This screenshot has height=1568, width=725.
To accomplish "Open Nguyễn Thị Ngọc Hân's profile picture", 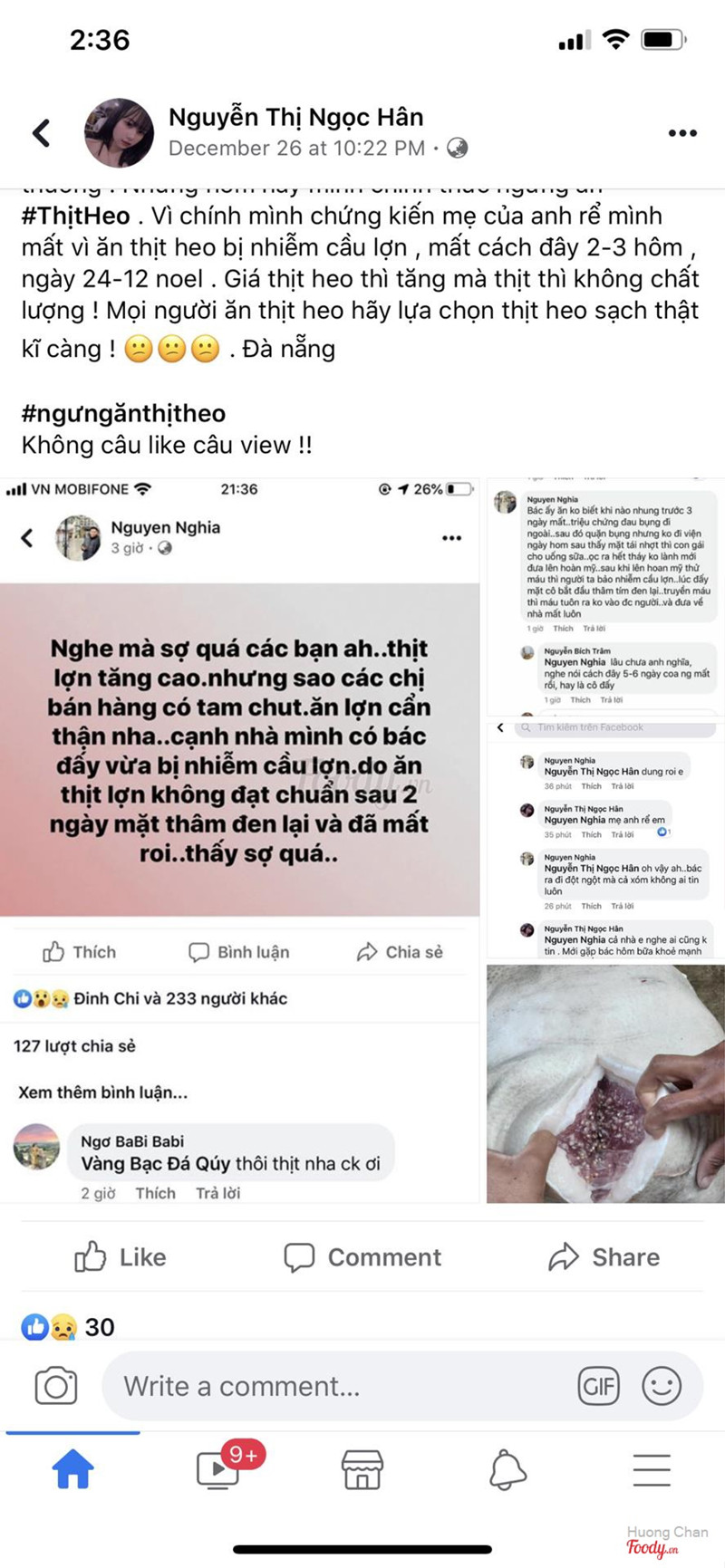I will [x=119, y=133].
